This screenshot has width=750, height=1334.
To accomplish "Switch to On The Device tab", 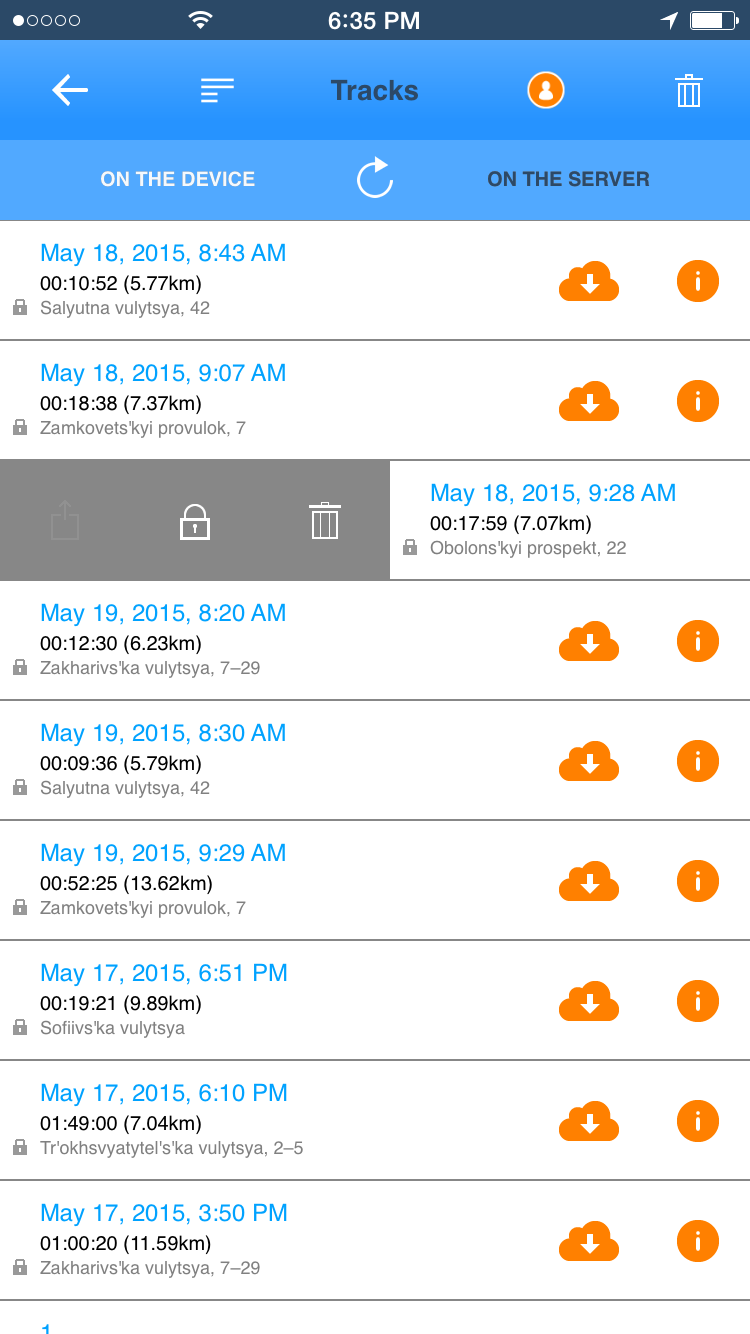I will (x=178, y=179).
